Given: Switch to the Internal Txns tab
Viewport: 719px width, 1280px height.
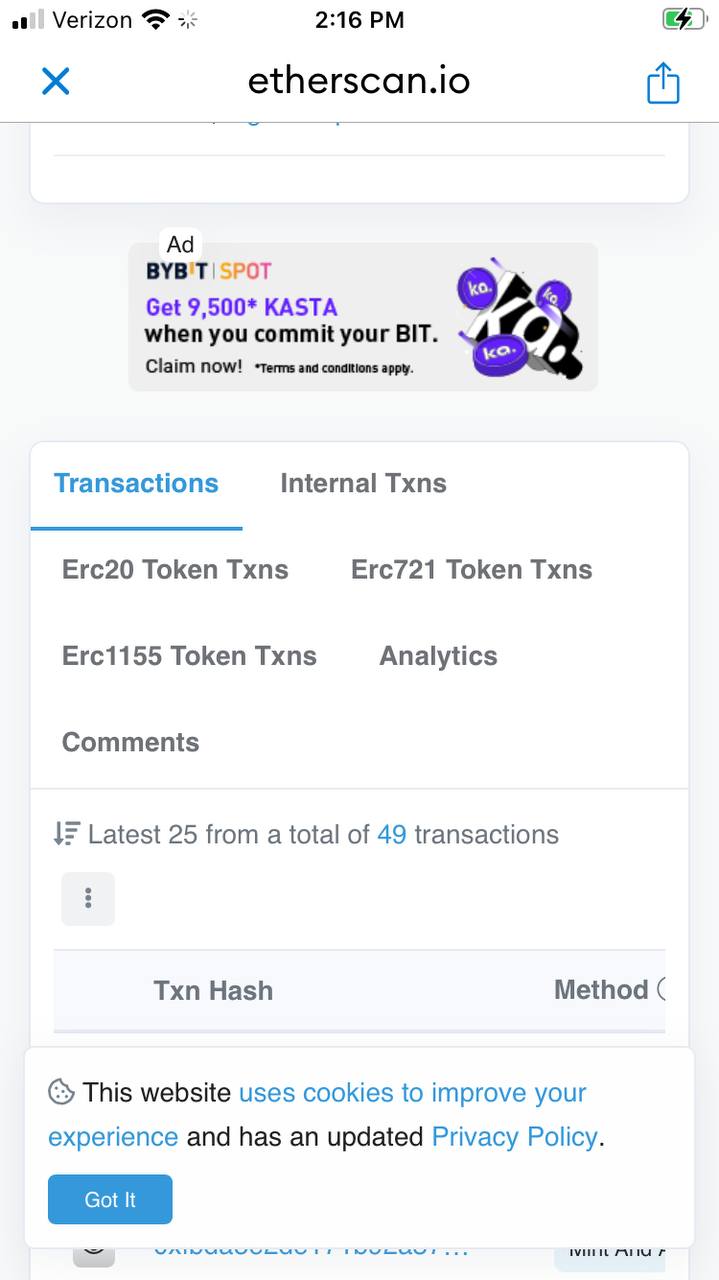Looking at the screenshot, I should (363, 483).
